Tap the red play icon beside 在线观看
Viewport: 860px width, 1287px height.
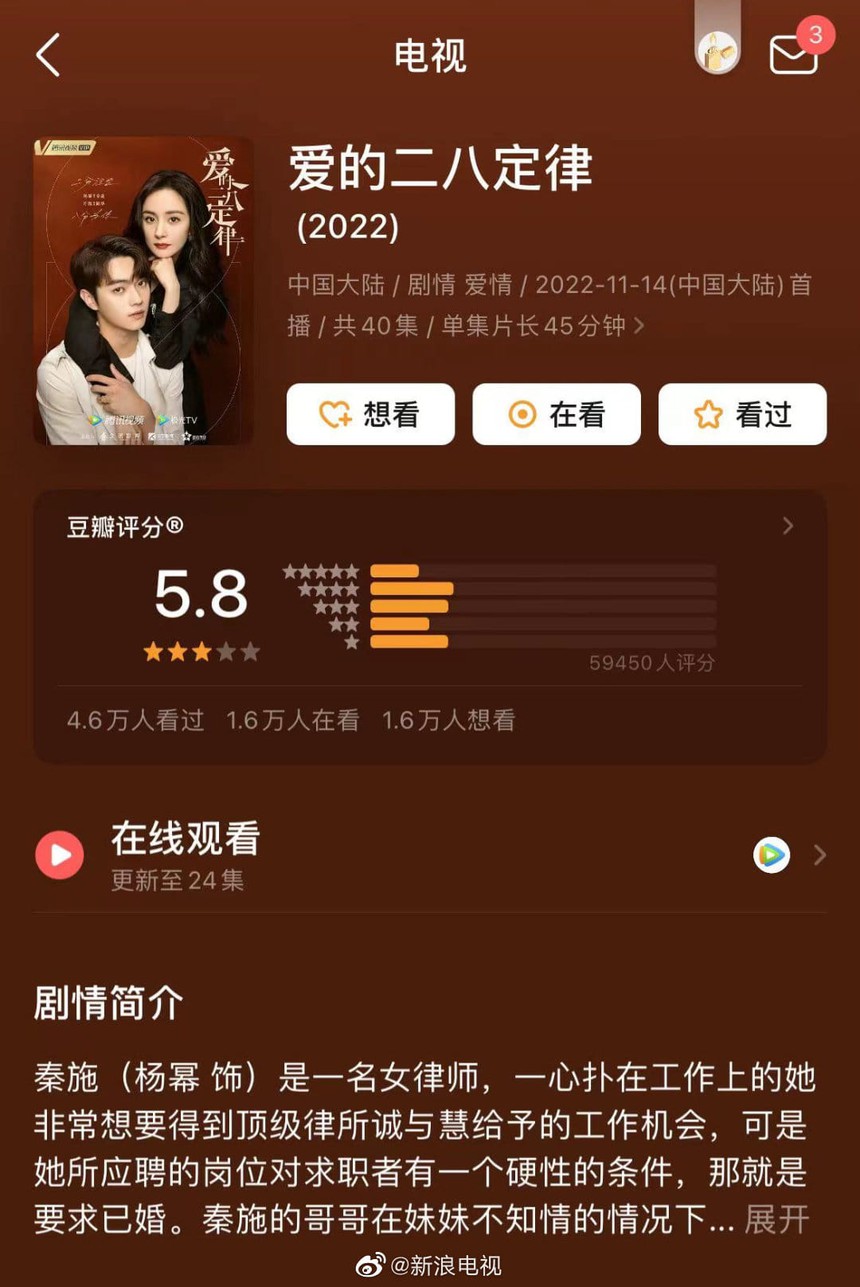click(60, 855)
